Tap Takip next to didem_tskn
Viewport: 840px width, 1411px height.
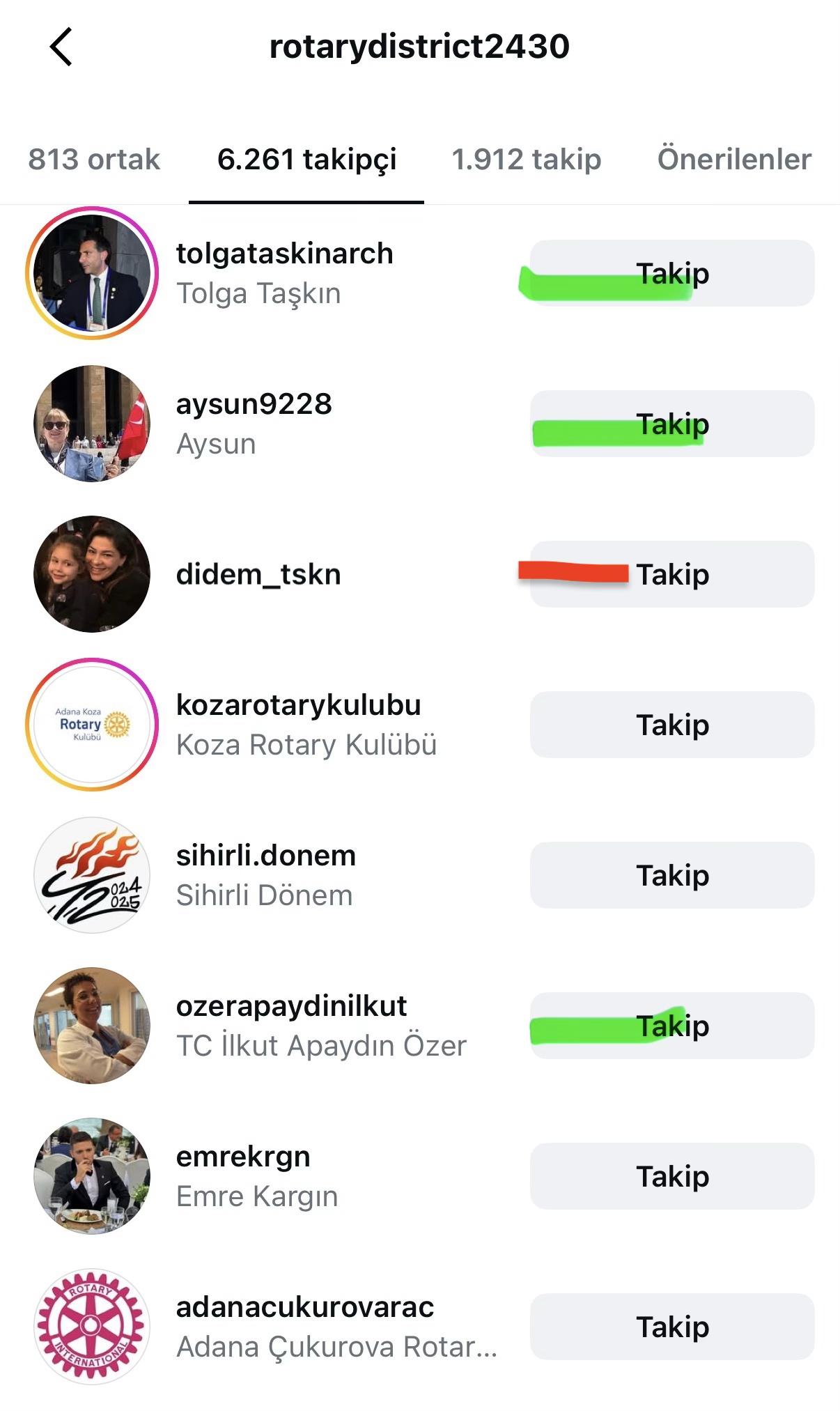coord(672,574)
